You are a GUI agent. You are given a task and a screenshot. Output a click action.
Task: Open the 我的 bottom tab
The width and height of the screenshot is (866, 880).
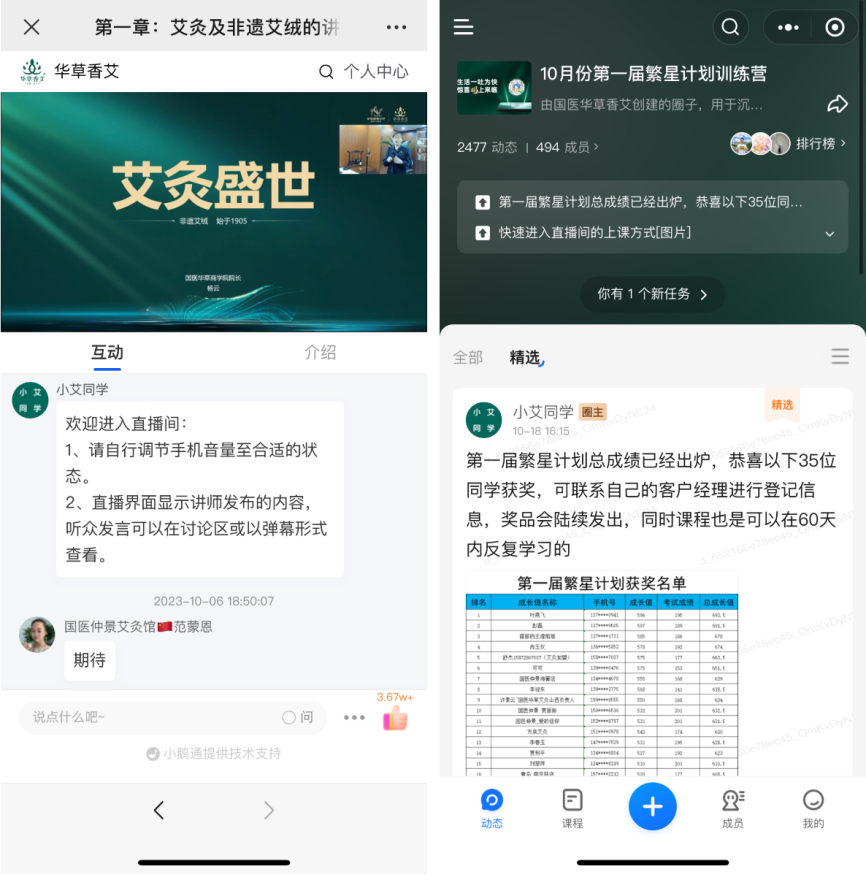click(813, 808)
